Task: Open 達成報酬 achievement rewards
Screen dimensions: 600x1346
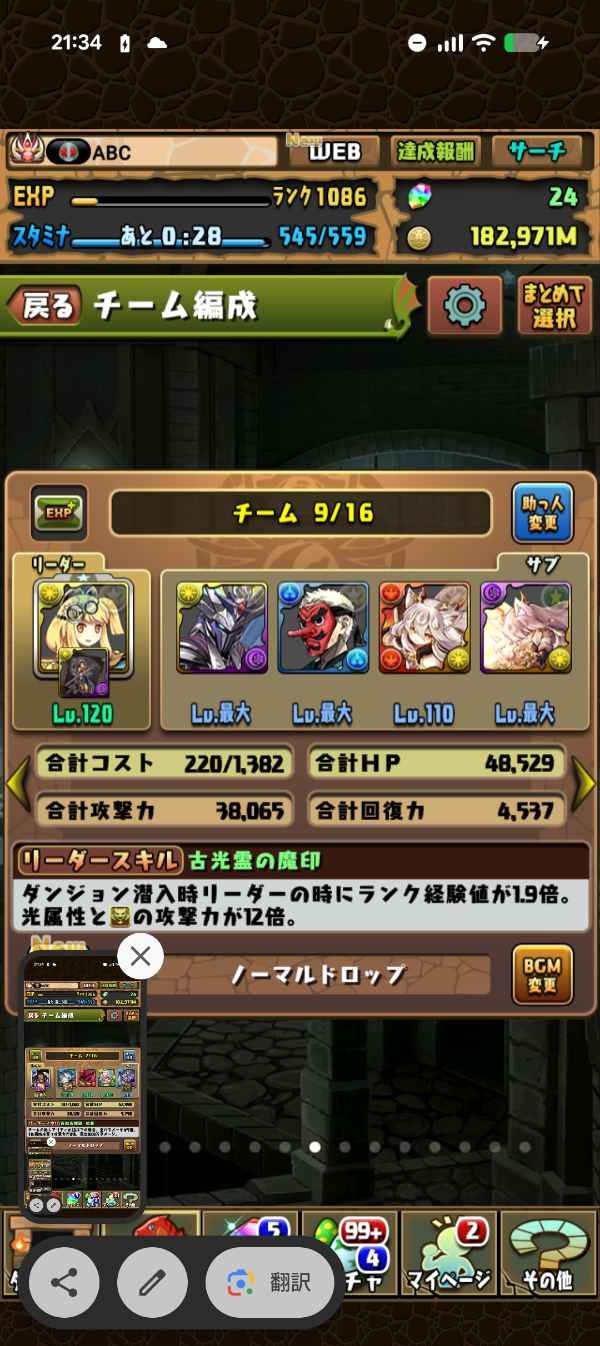Action: point(436,152)
